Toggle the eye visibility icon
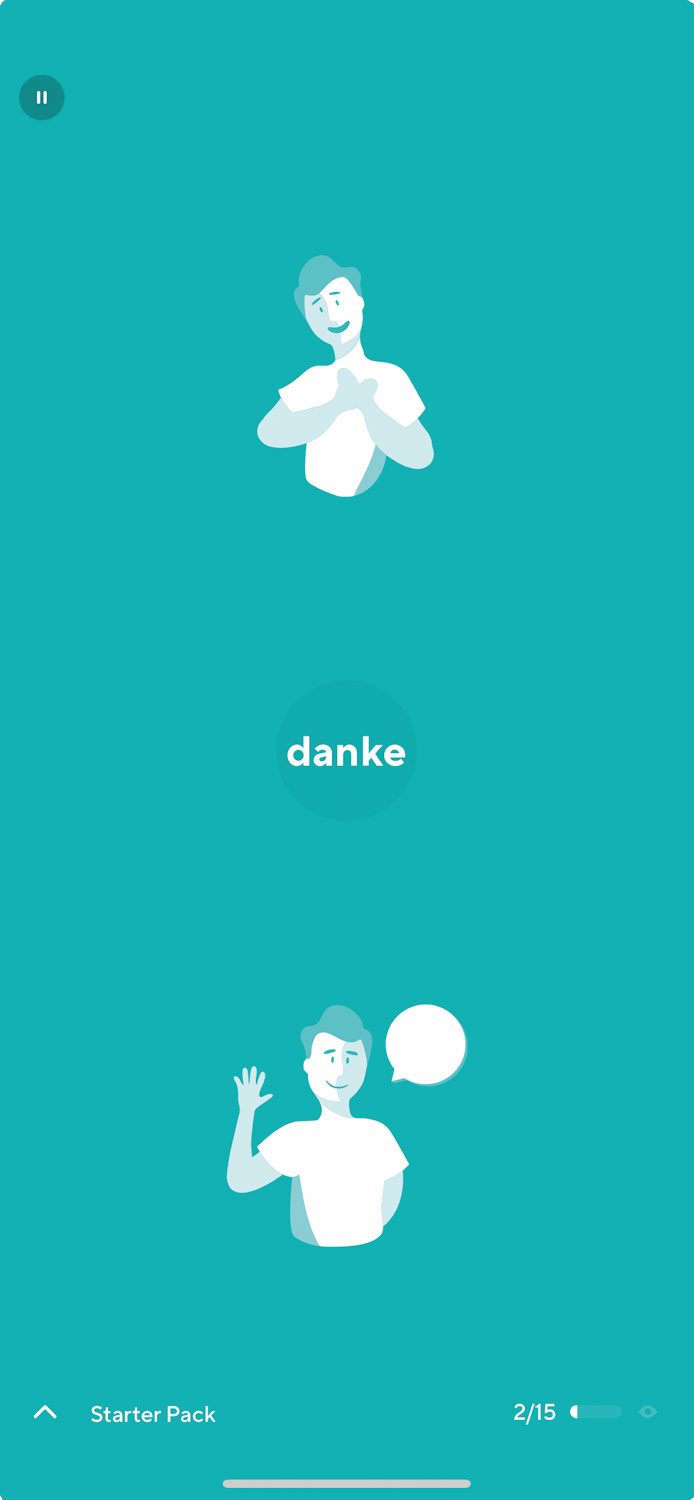The image size is (694, 1500). click(x=648, y=1412)
